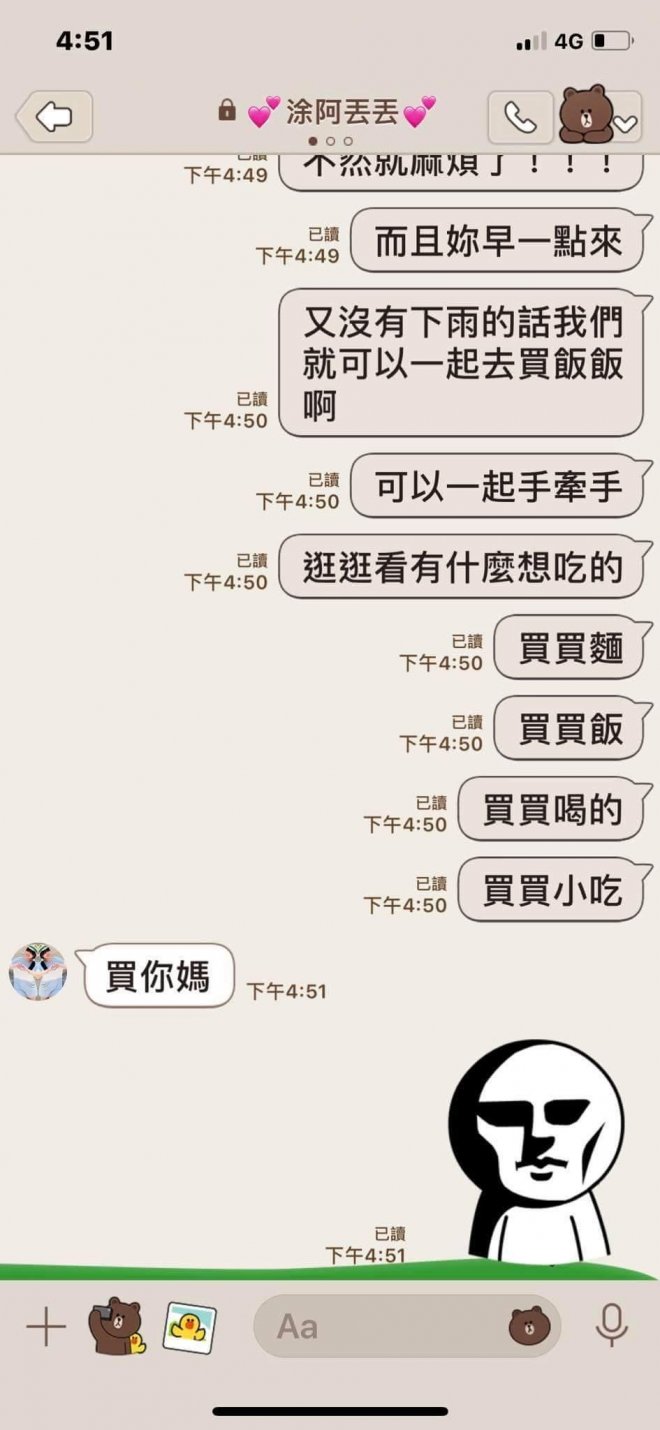Open the photo gallery picker

tap(190, 1327)
